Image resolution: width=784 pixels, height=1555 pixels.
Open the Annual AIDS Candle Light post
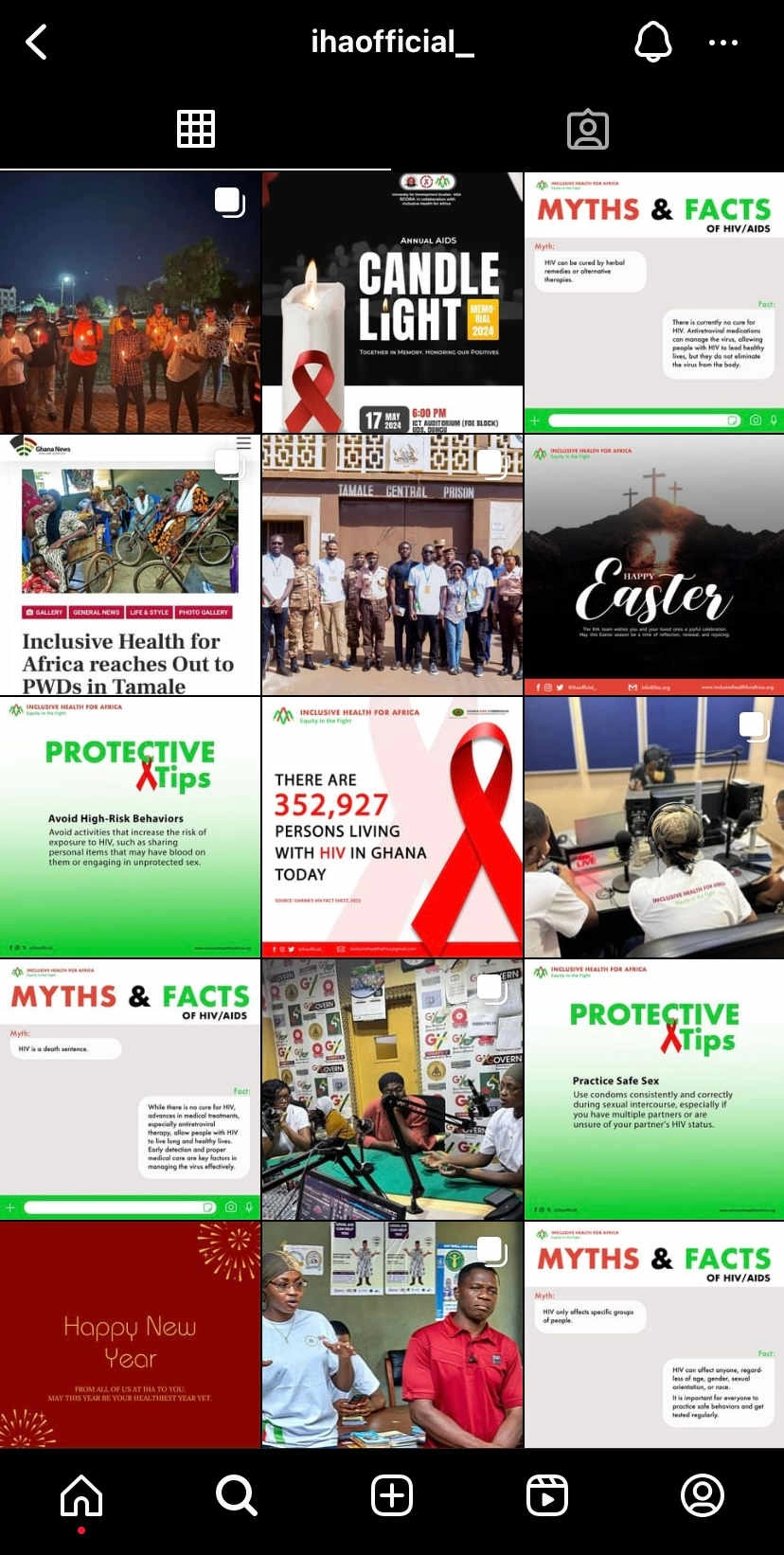pyautogui.click(x=392, y=303)
